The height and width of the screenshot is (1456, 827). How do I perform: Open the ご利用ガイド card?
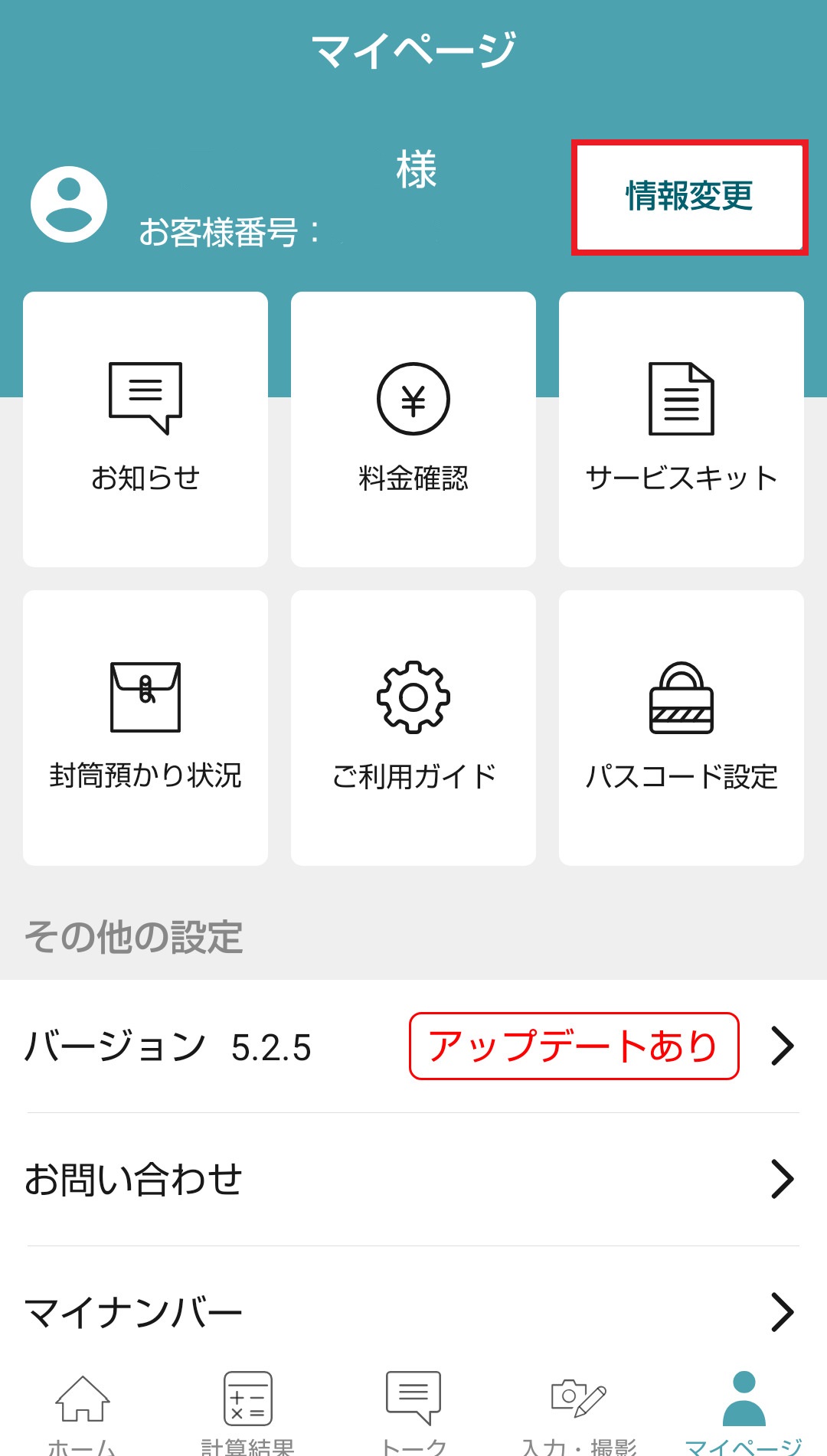pyautogui.click(x=413, y=727)
